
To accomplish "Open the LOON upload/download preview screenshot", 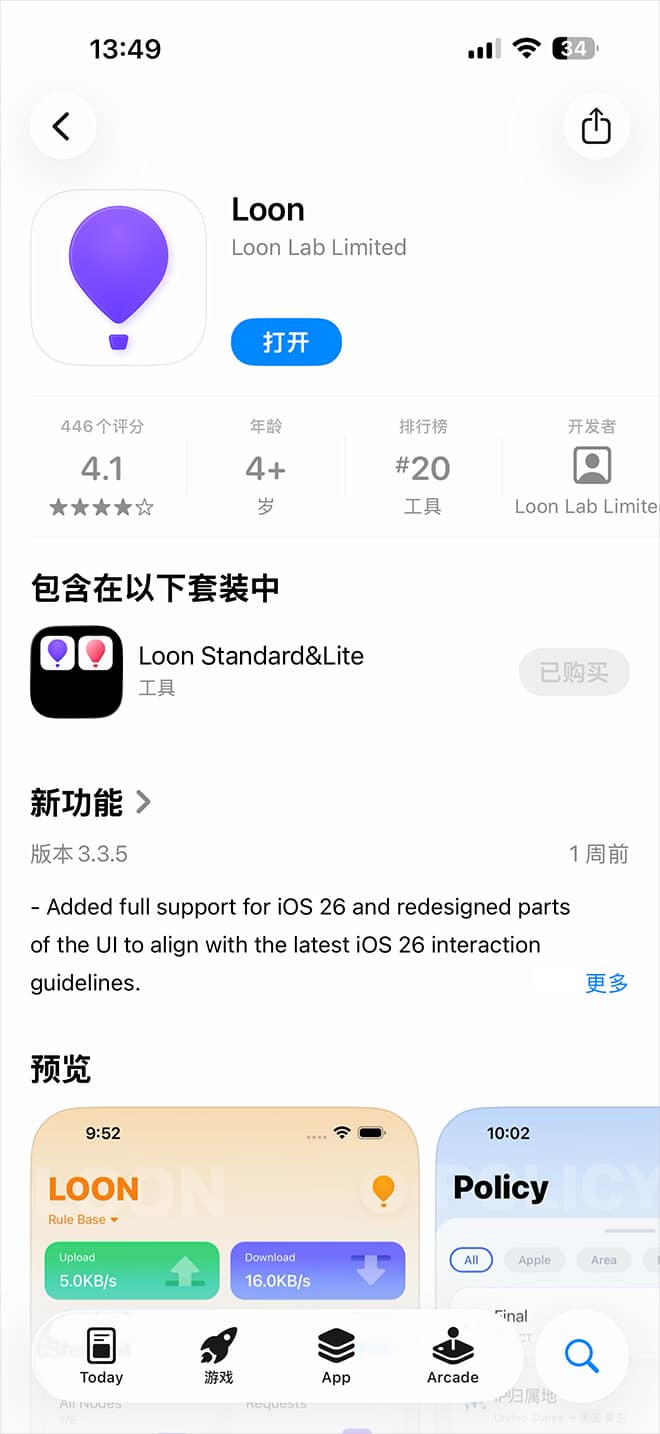I will pyautogui.click(x=225, y=1210).
